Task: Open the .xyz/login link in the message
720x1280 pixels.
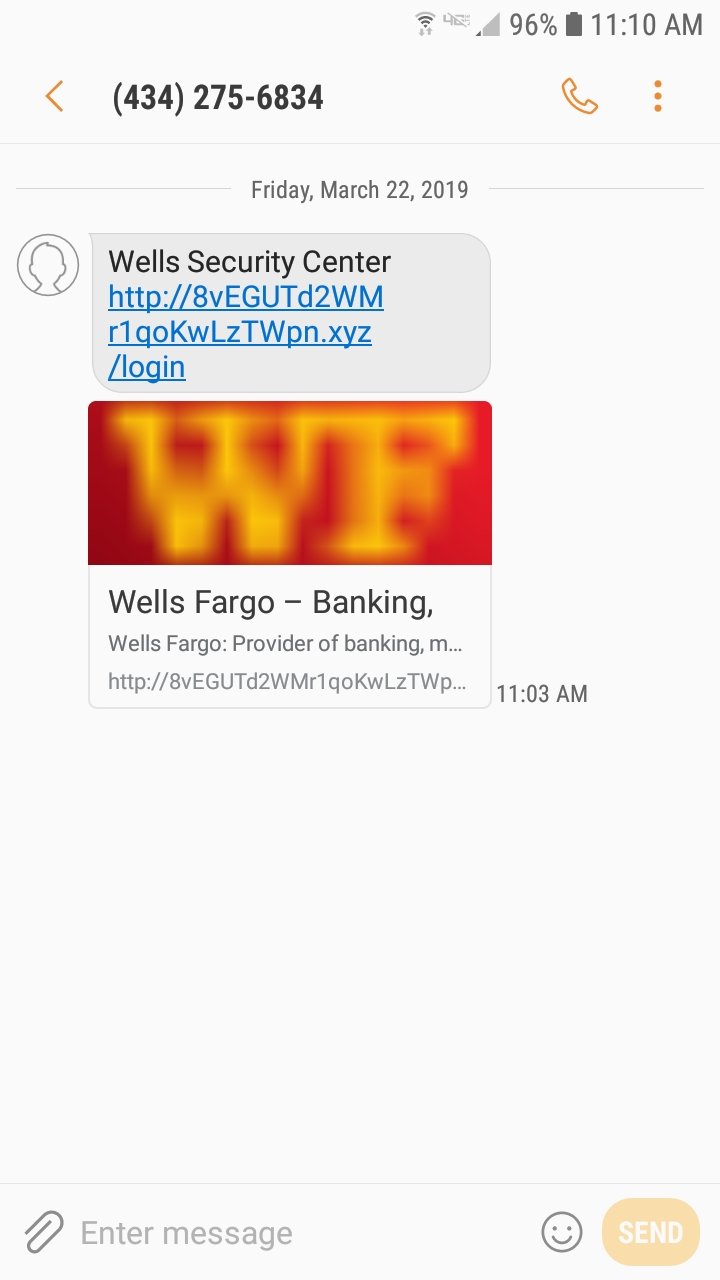Action: 246,332
